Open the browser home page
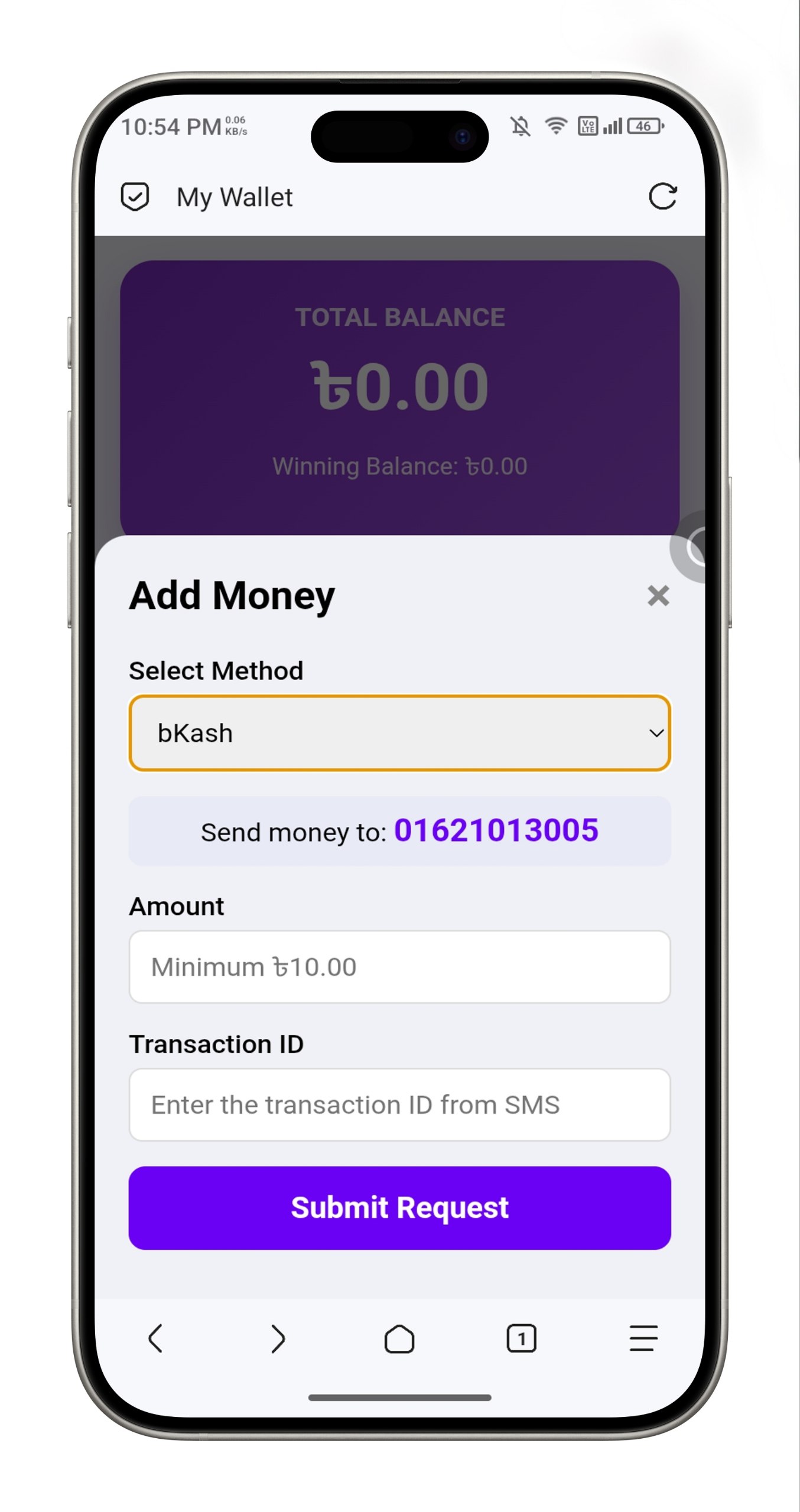800x1512 pixels. click(399, 1338)
